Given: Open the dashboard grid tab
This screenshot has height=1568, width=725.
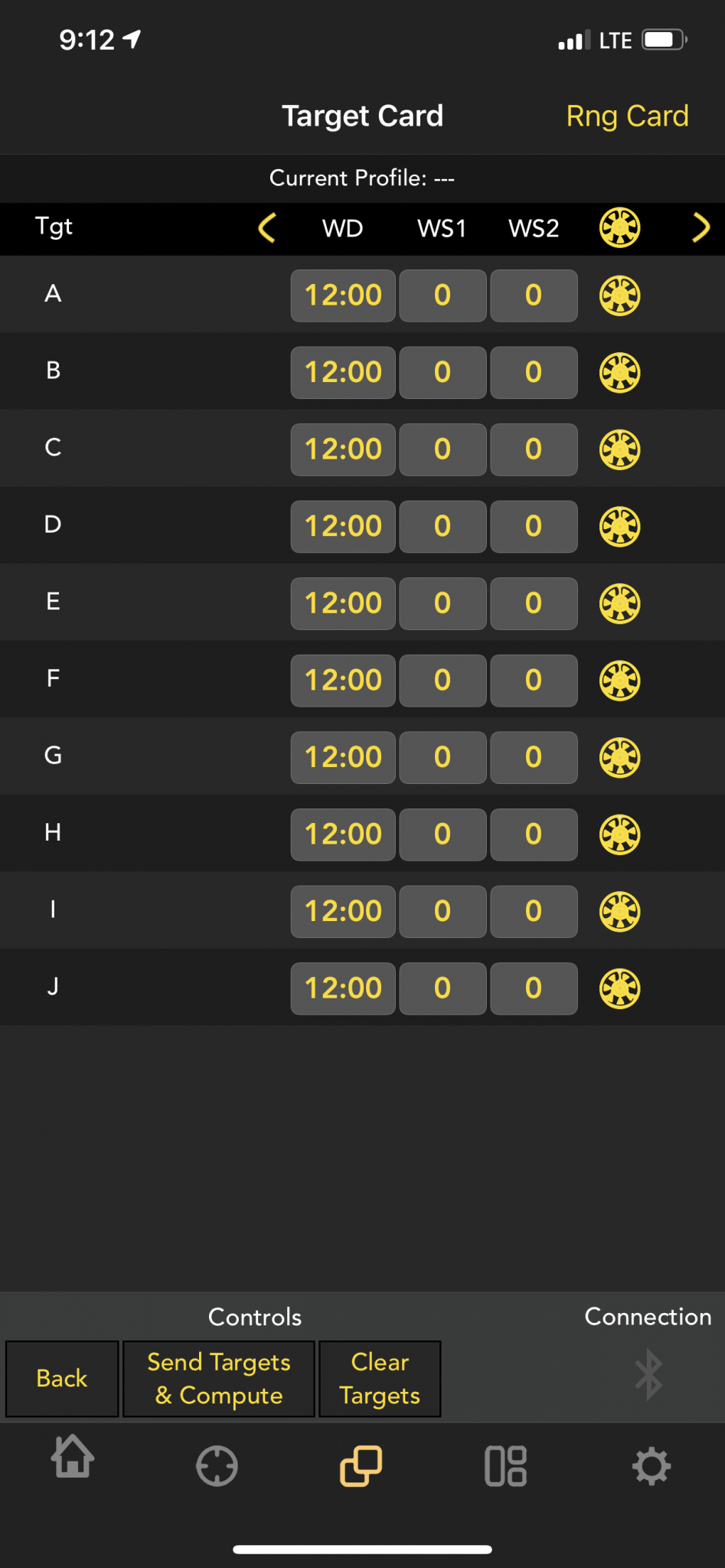Looking at the screenshot, I should point(505,1466).
